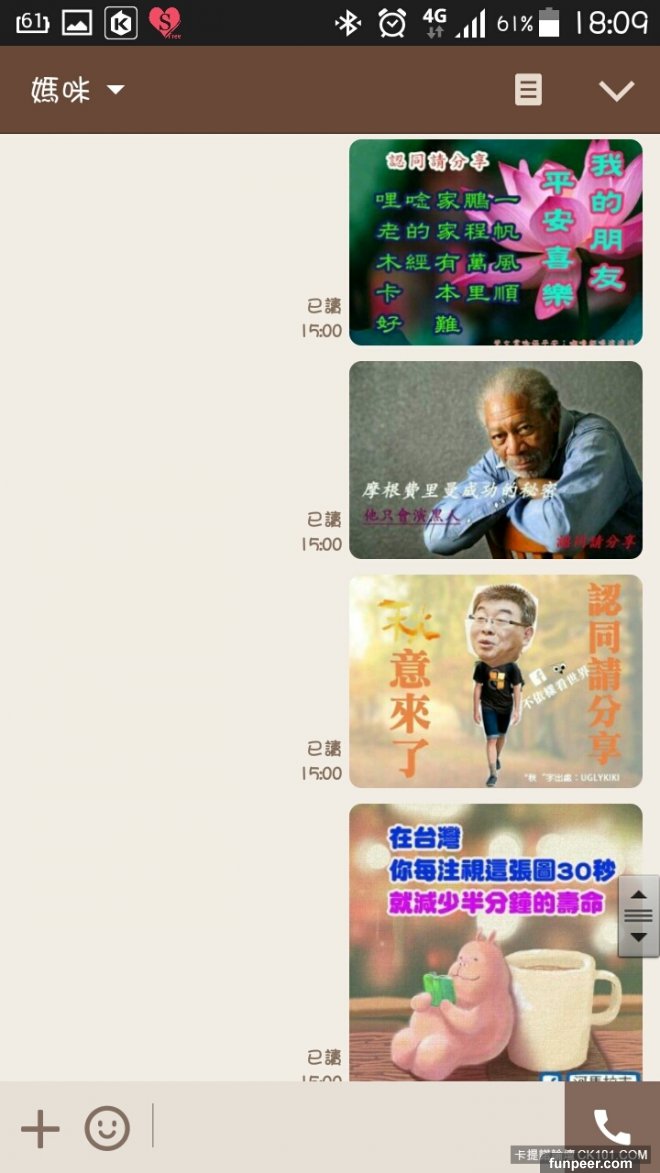The width and height of the screenshot is (660, 1173).
Task: Open the 秋意來了 image message
Action: click(495, 681)
